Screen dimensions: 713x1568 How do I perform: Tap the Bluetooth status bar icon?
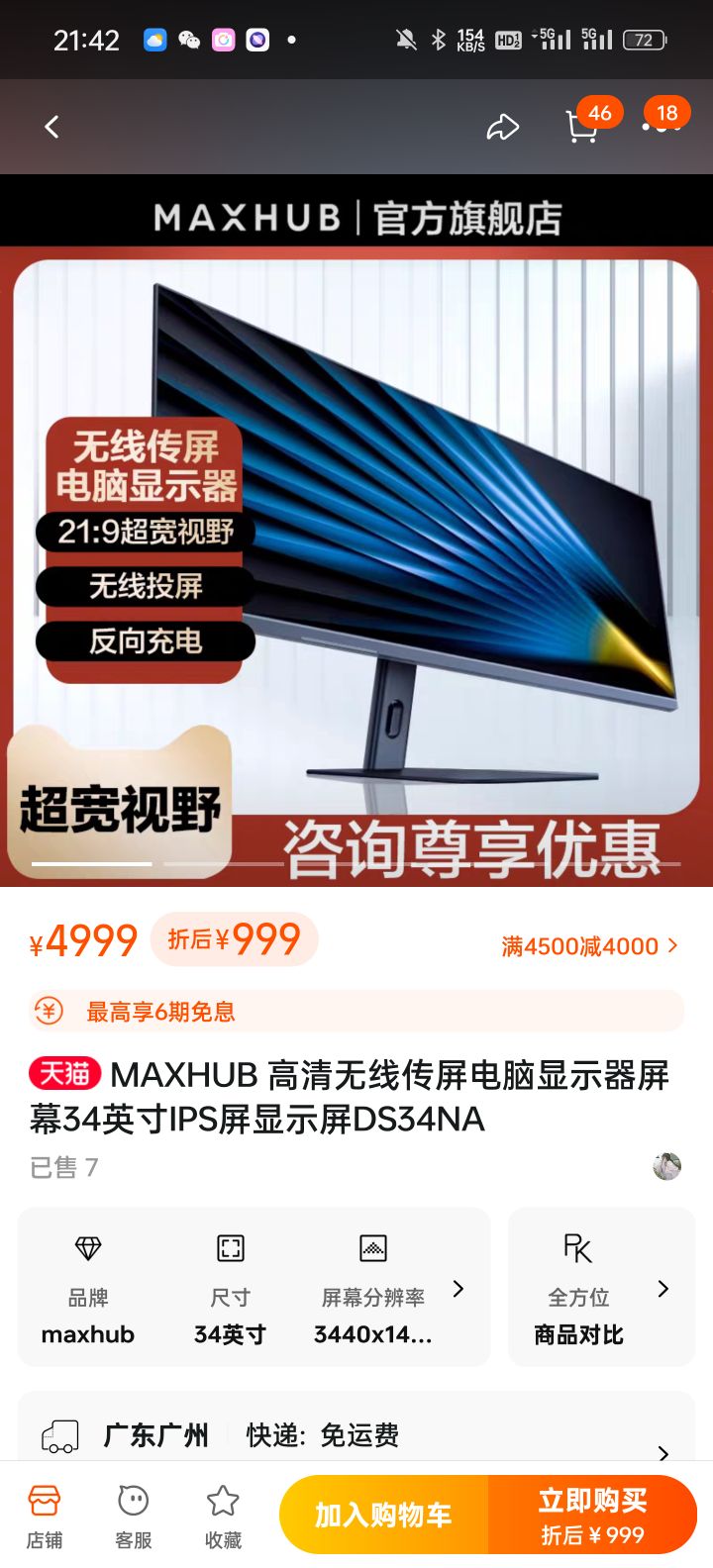(x=437, y=39)
